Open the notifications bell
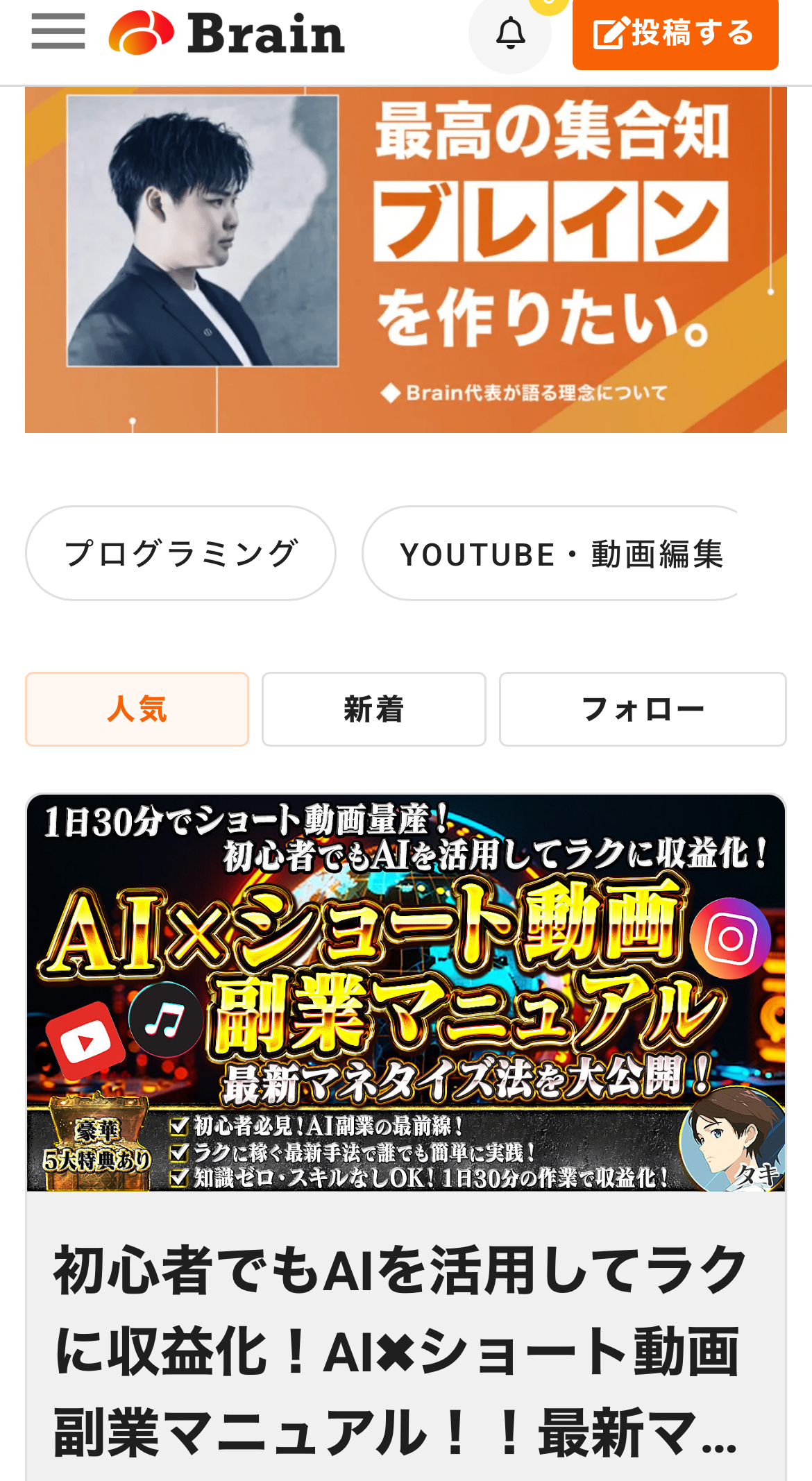 tap(510, 33)
